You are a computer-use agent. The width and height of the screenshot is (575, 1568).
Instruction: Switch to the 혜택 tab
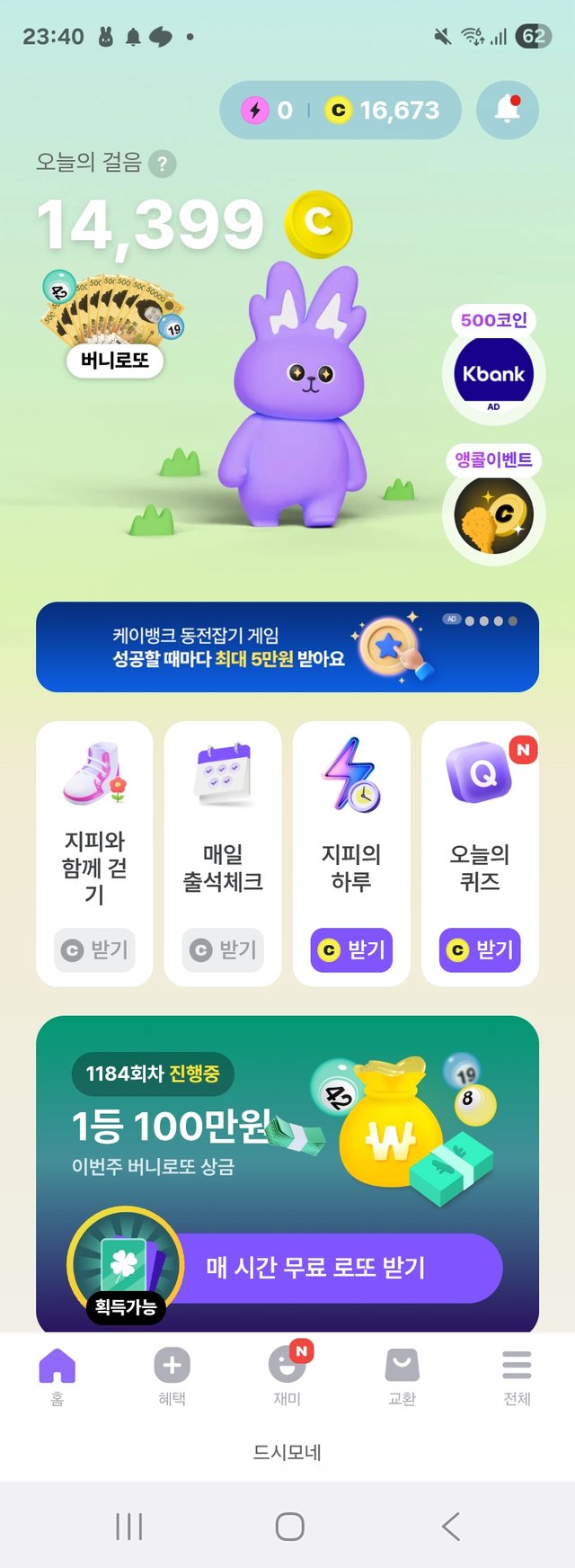click(x=172, y=1376)
